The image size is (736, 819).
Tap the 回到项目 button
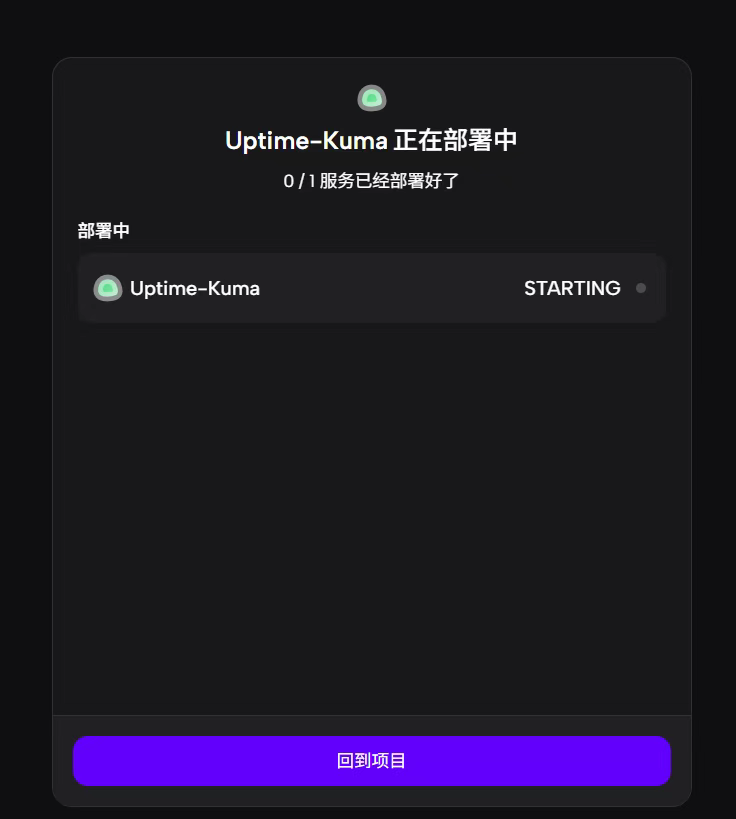(x=371, y=761)
